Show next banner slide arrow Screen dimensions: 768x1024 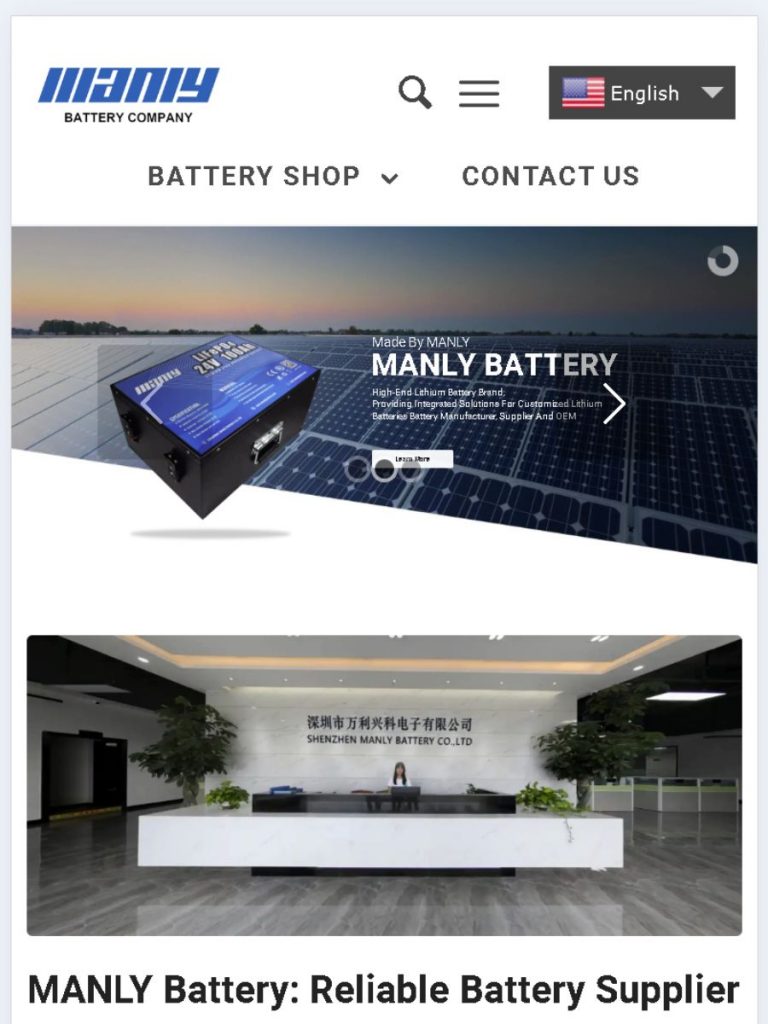tap(614, 404)
